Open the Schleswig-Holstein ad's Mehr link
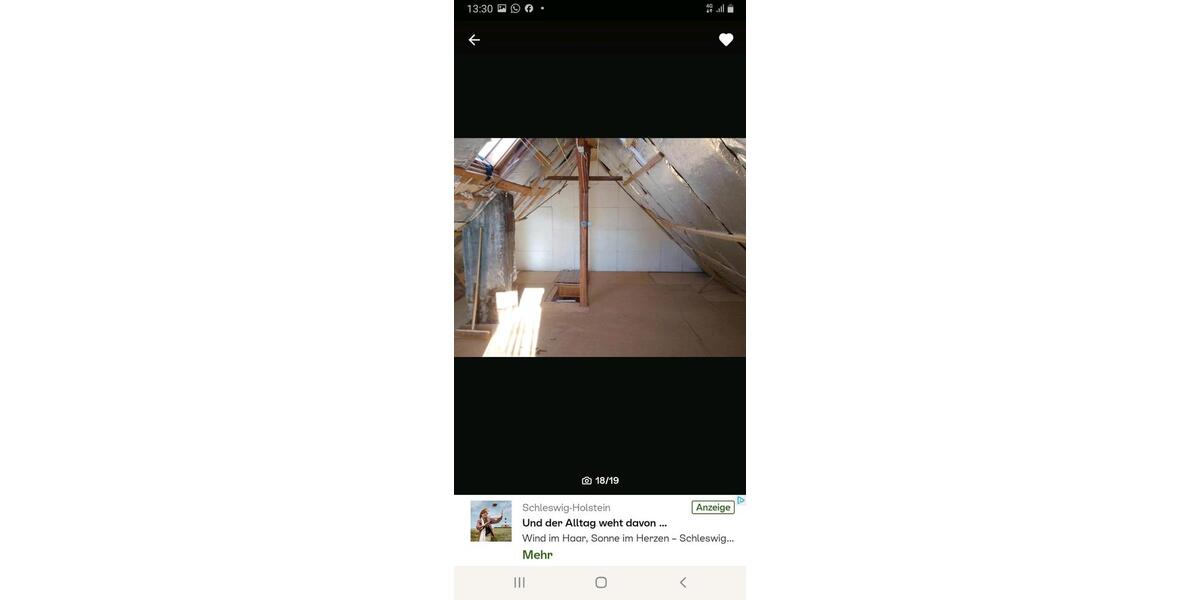This screenshot has width=1200, height=600. pyautogui.click(x=537, y=555)
